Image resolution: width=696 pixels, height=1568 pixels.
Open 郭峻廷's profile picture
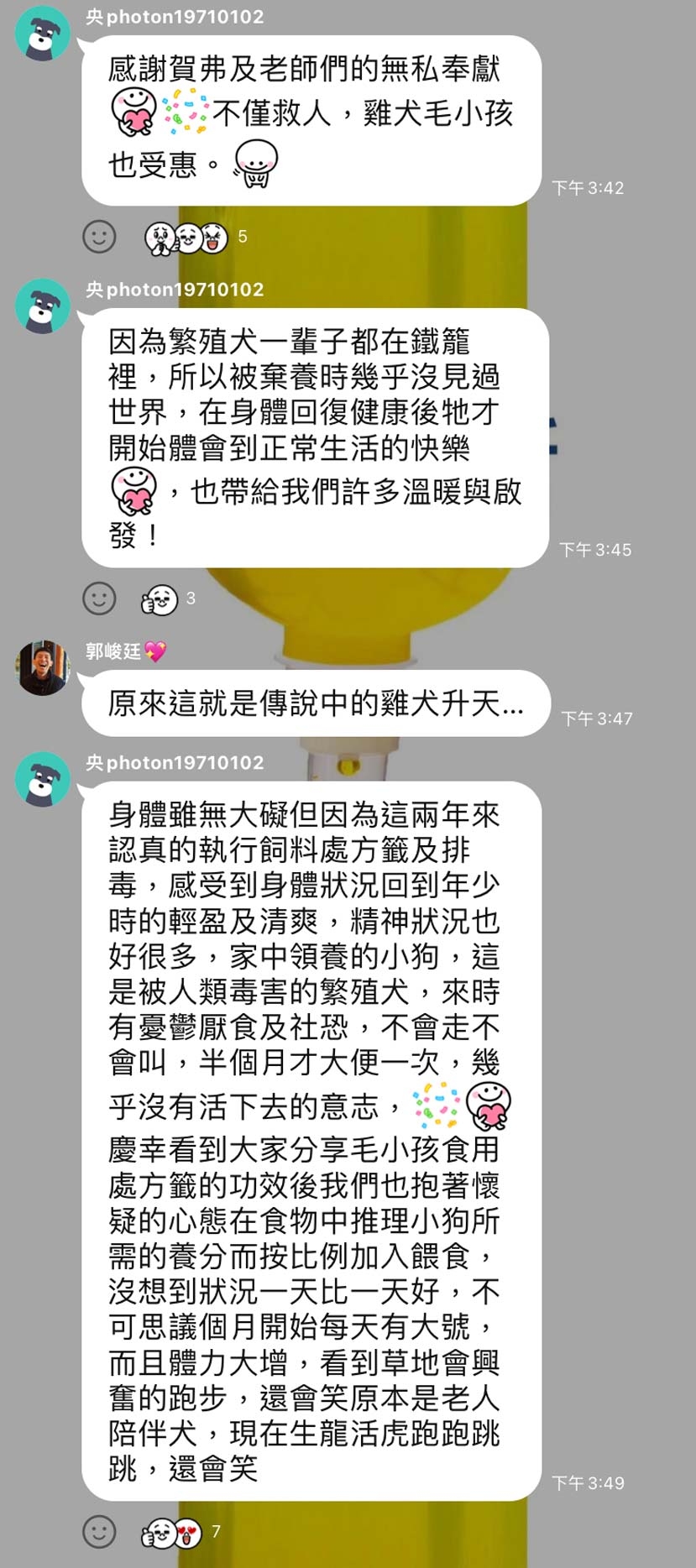pos(42,668)
